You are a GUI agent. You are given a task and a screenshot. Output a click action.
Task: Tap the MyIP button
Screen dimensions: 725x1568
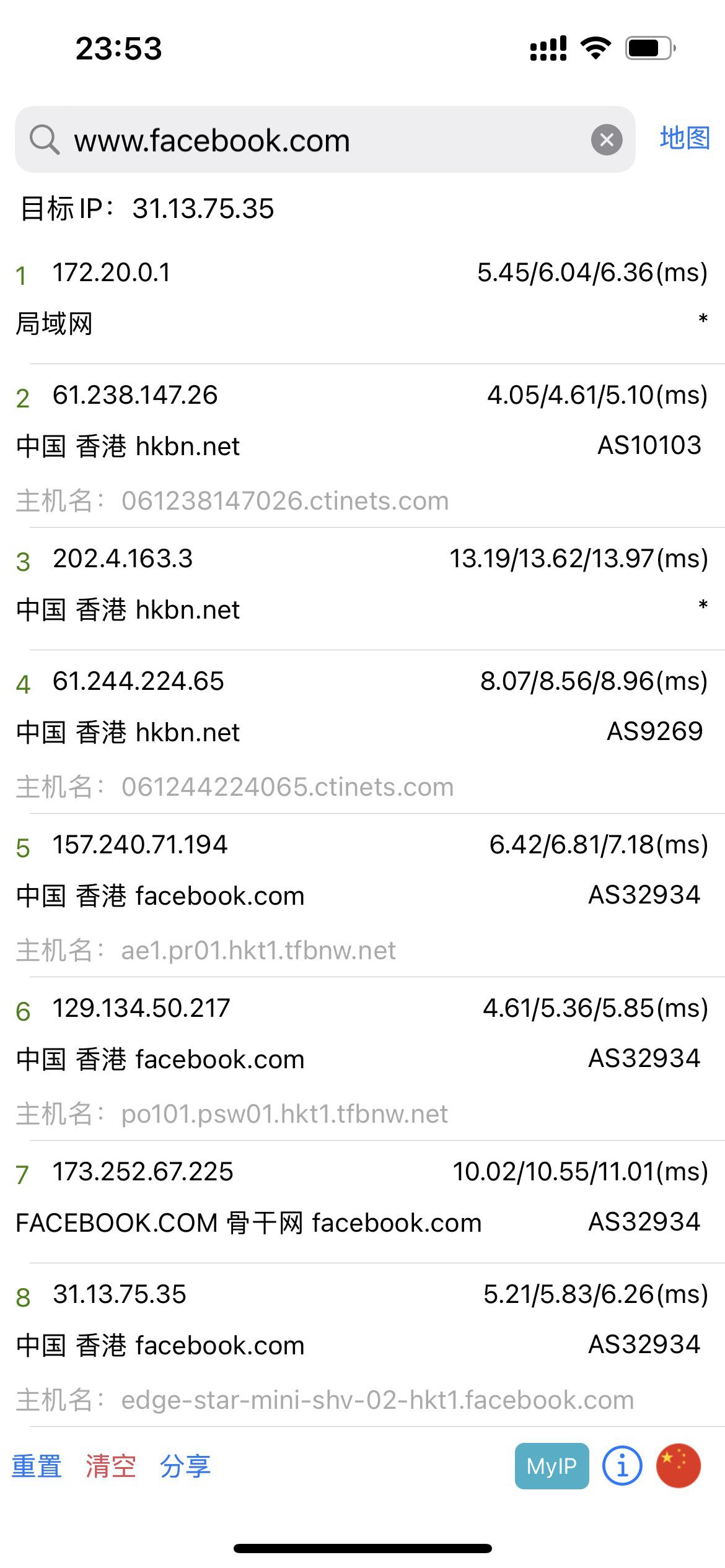551,1466
